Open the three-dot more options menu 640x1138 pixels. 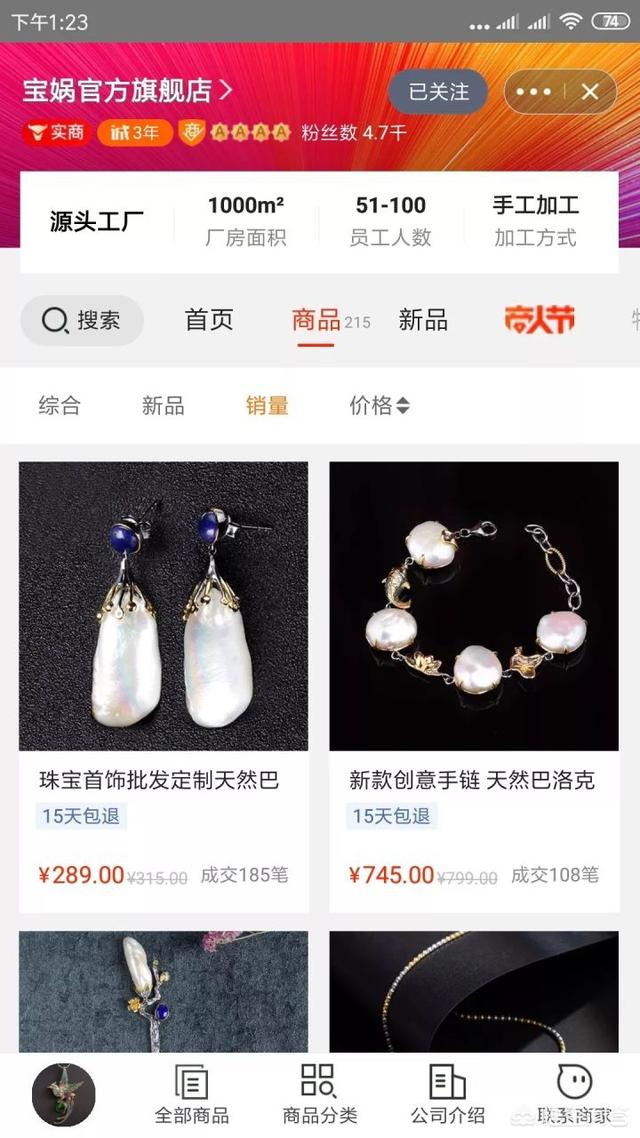point(533,92)
